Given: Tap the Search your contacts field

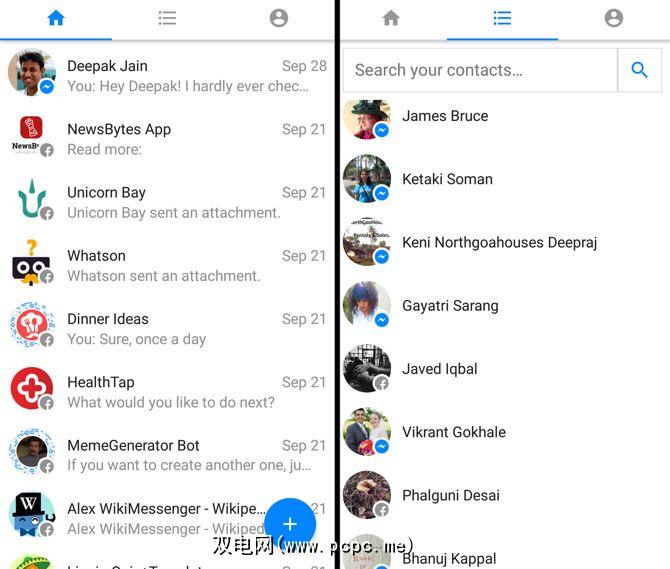Looking at the screenshot, I should 480,70.
